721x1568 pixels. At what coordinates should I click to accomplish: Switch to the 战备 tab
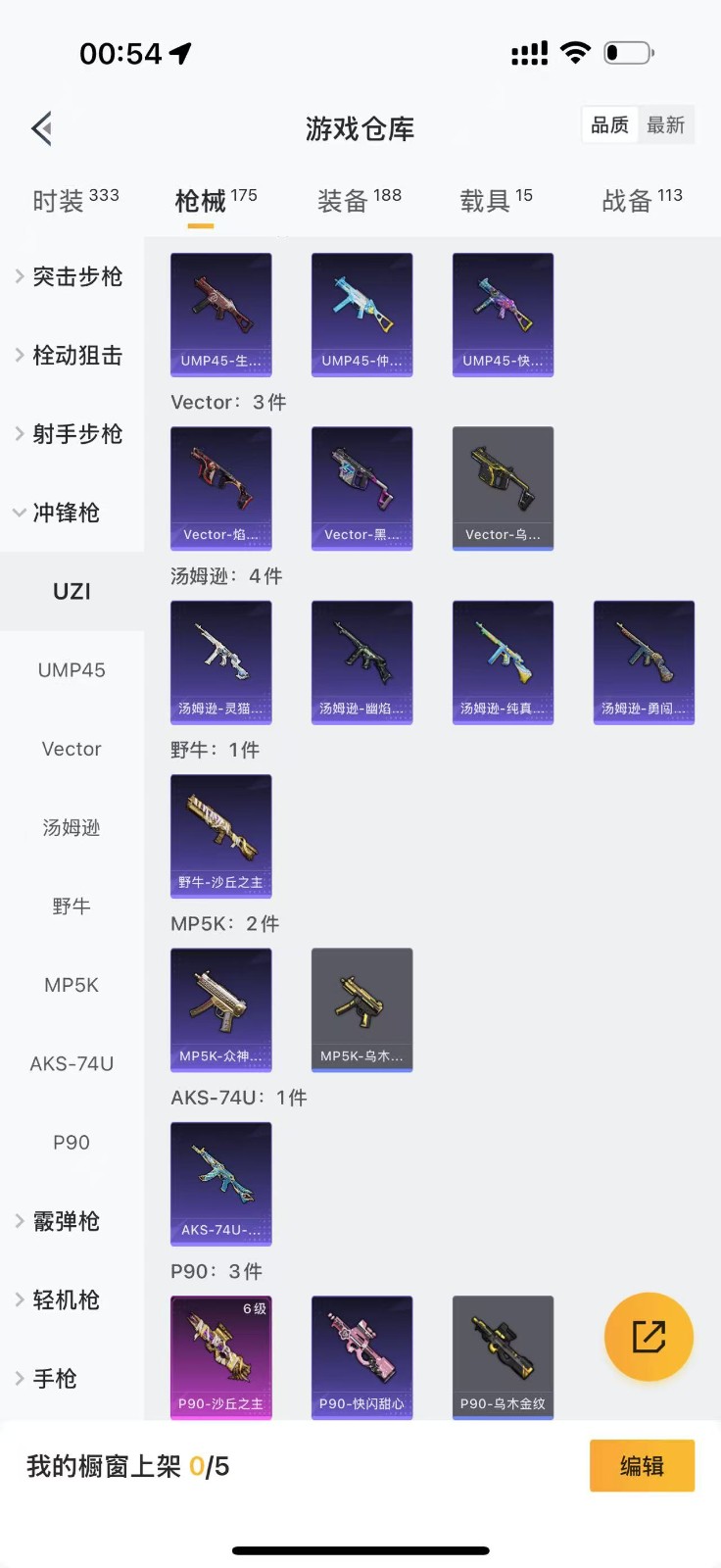(642, 200)
